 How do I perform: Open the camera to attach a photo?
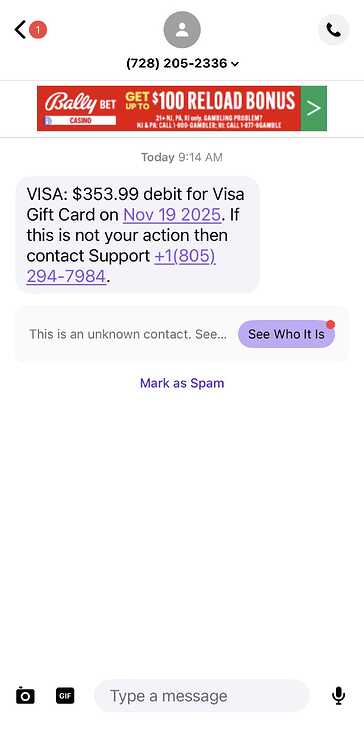[x=25, y=695]
